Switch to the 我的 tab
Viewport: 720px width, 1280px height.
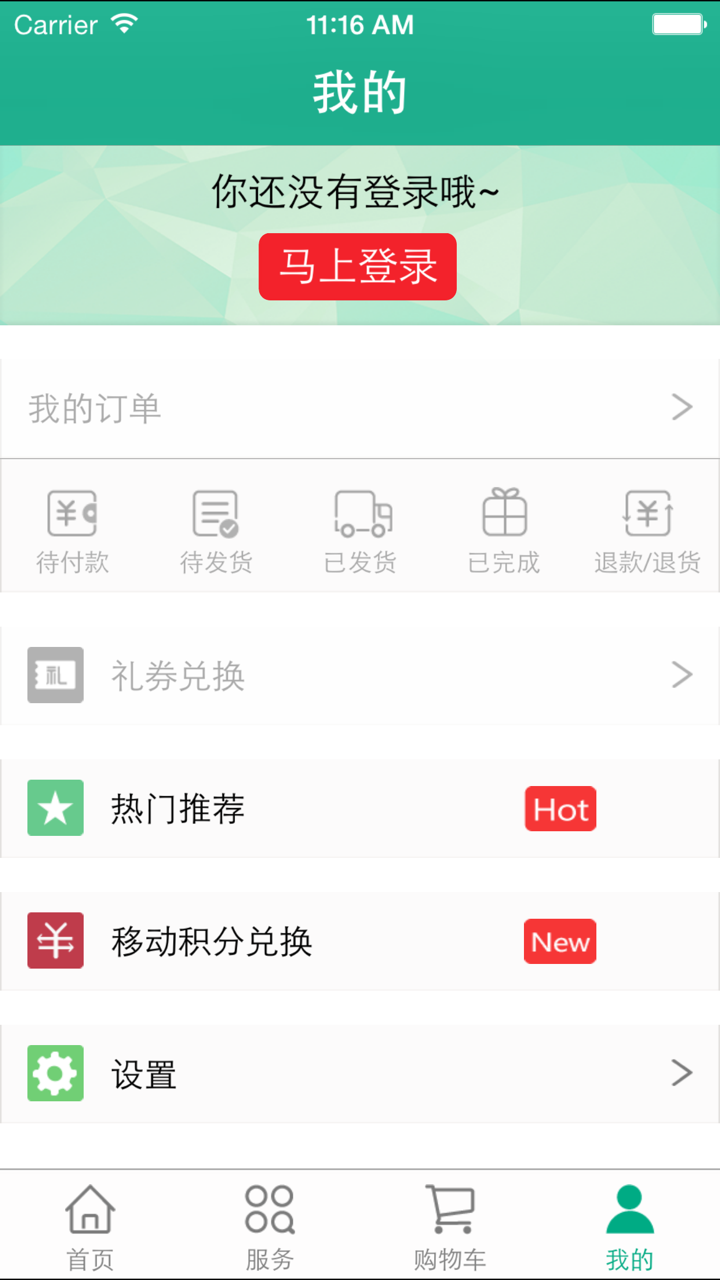[x=631, y=1222]
